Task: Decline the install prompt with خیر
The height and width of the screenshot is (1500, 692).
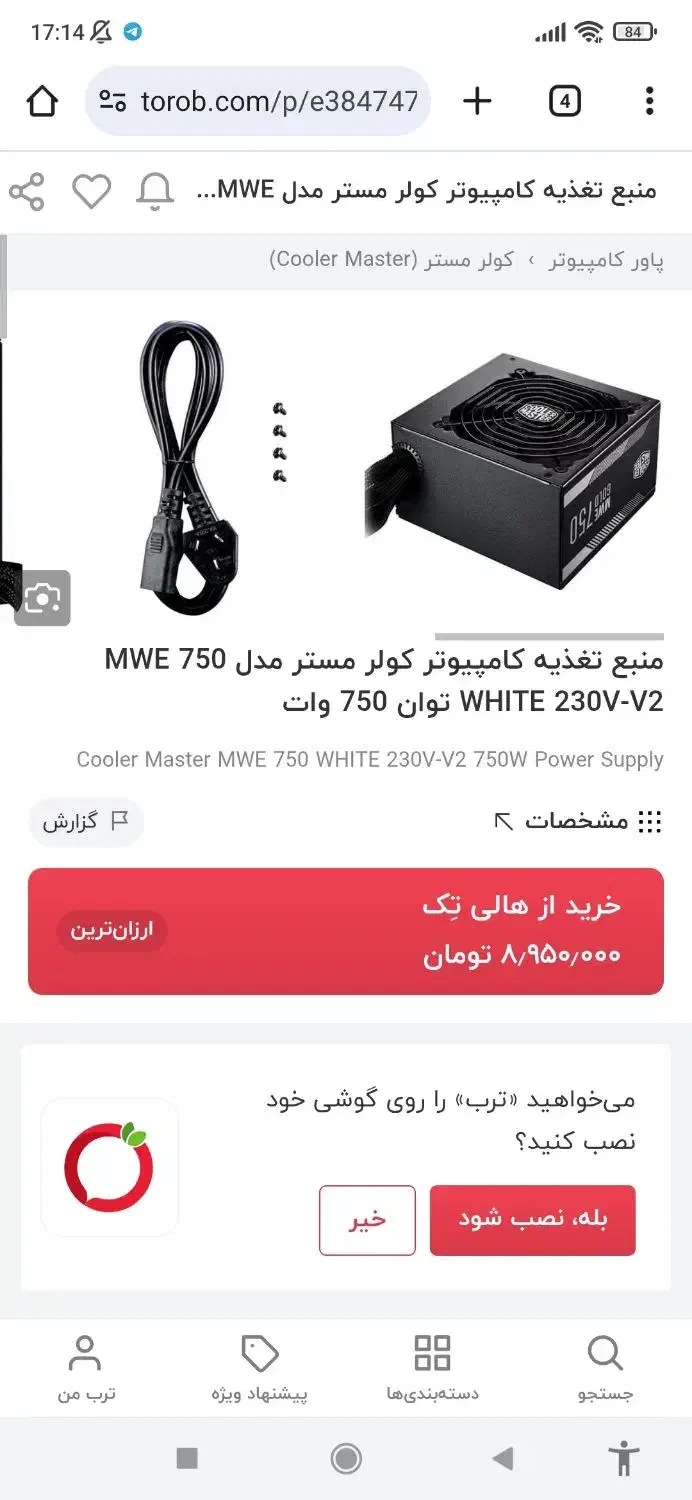Action: (367, 1220)
